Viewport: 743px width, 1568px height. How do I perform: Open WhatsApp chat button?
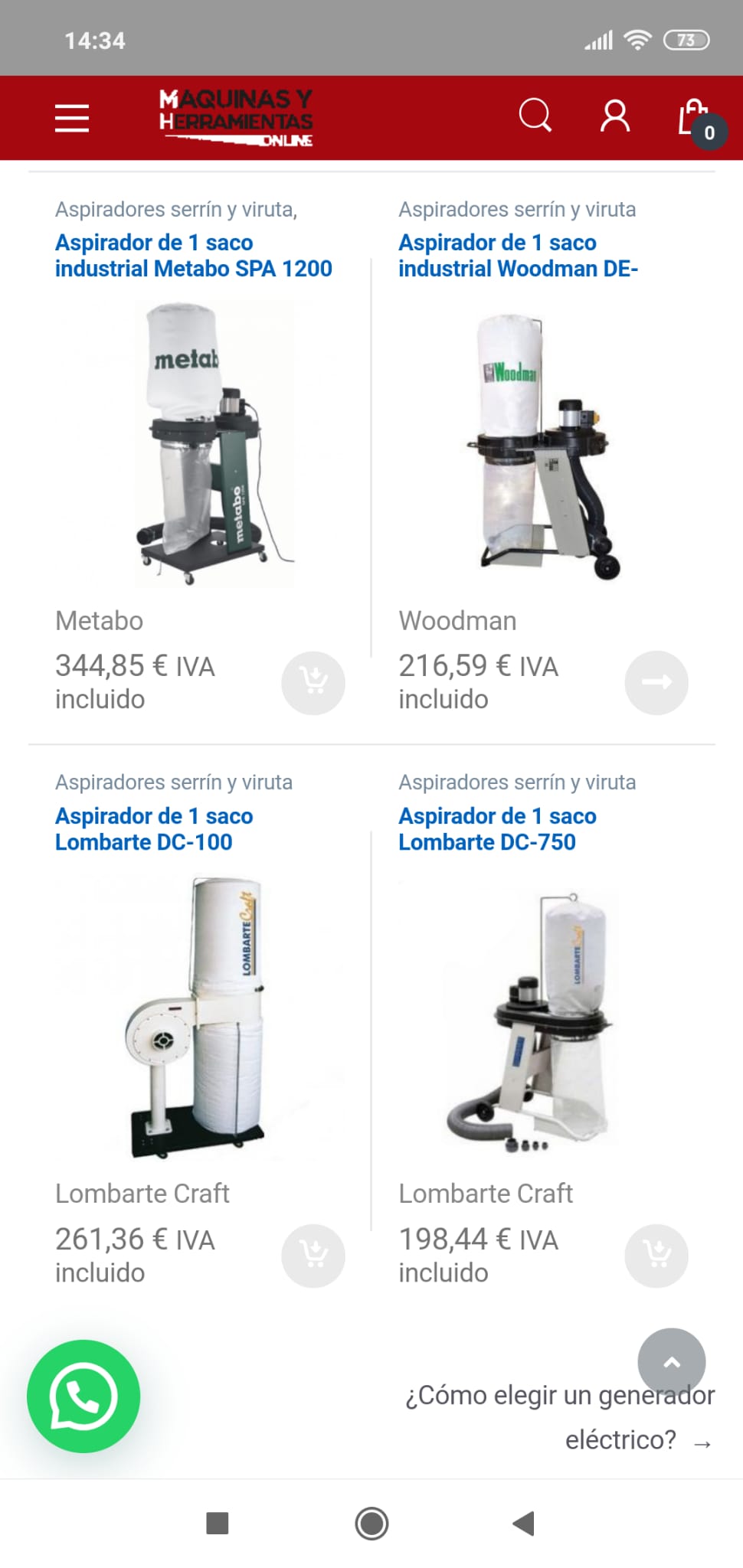pyautogui.click(x=83, y=1396)
